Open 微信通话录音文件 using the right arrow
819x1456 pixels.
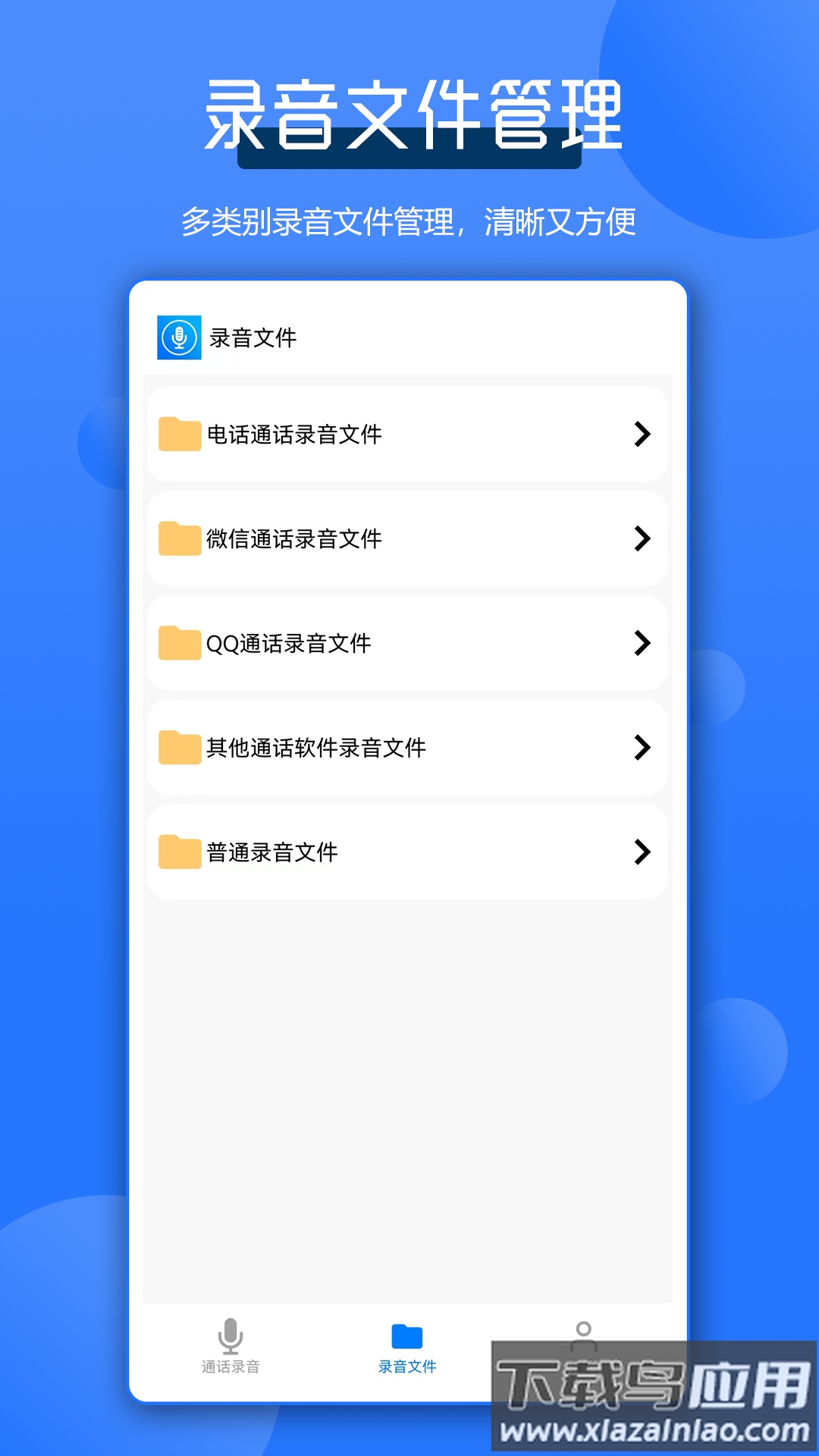[x=643, y=538]
